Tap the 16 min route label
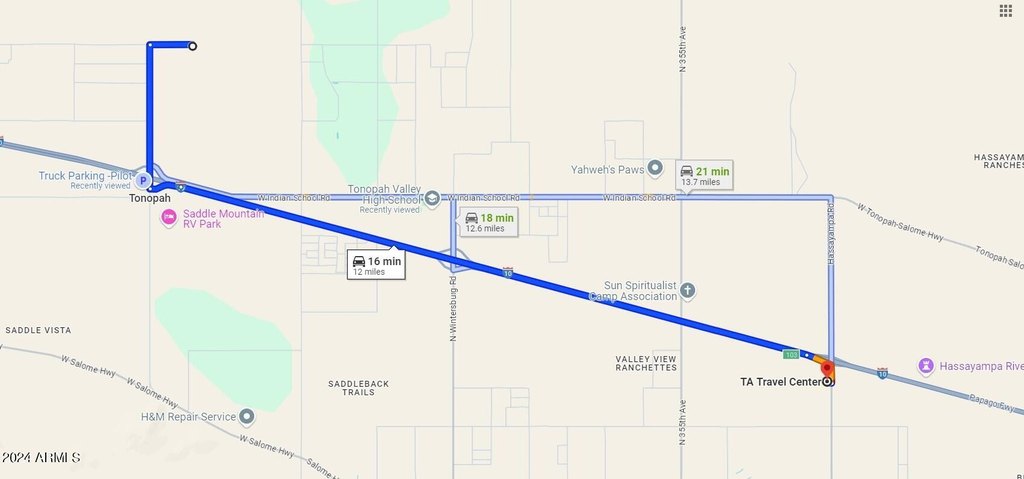The height and width of the screenshot is (479, 1024). pyautogui.click(x=376, y=265)
